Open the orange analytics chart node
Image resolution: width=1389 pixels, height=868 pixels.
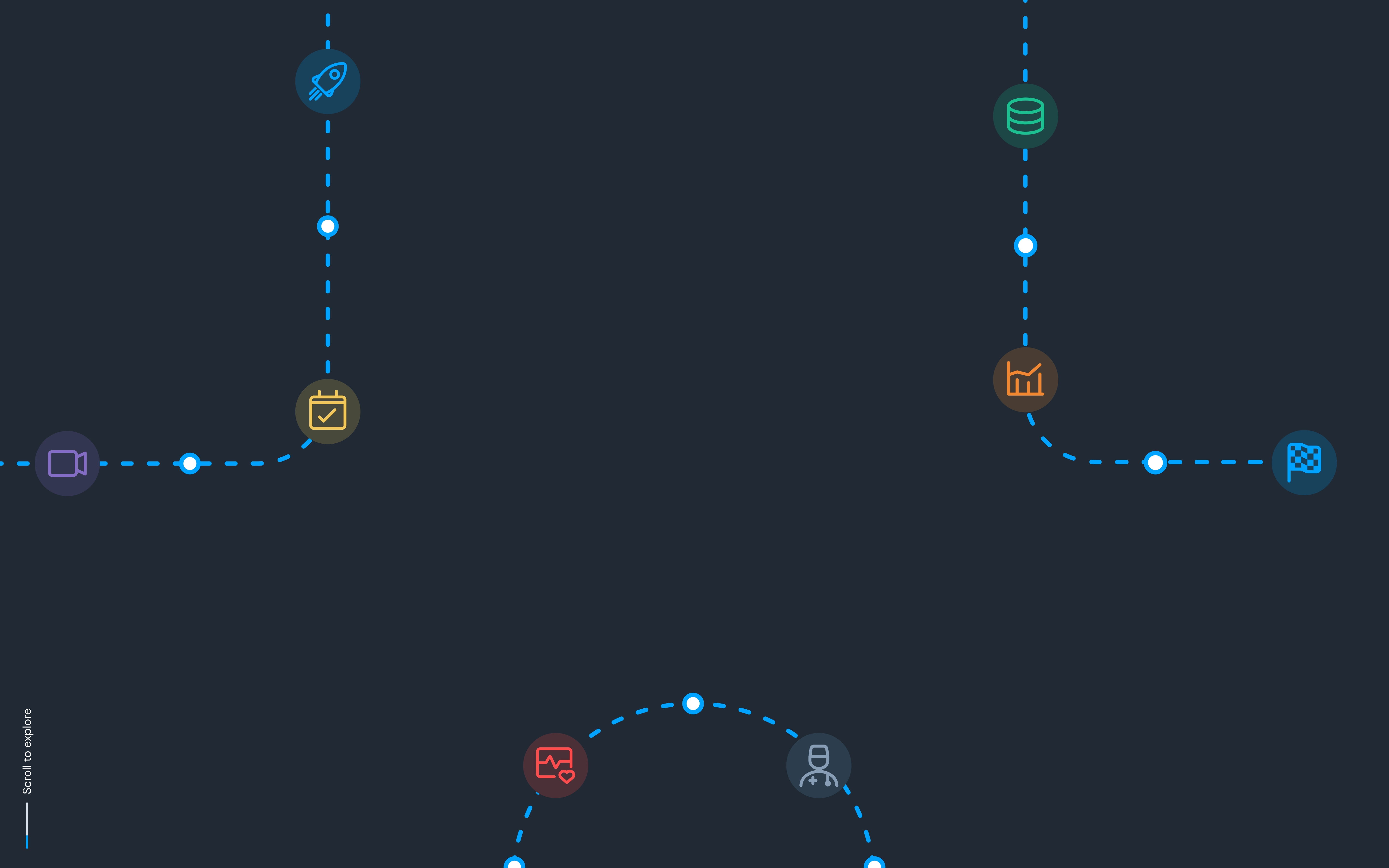1025,380
